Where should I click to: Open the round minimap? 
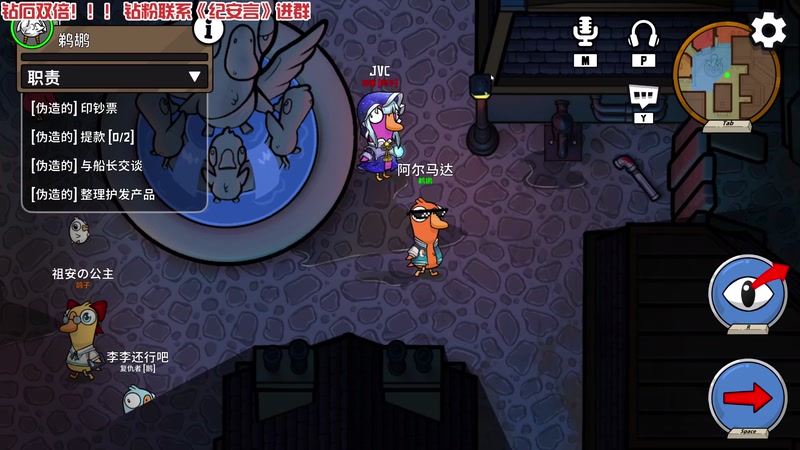pyautogui.click(x=727, y=74)
